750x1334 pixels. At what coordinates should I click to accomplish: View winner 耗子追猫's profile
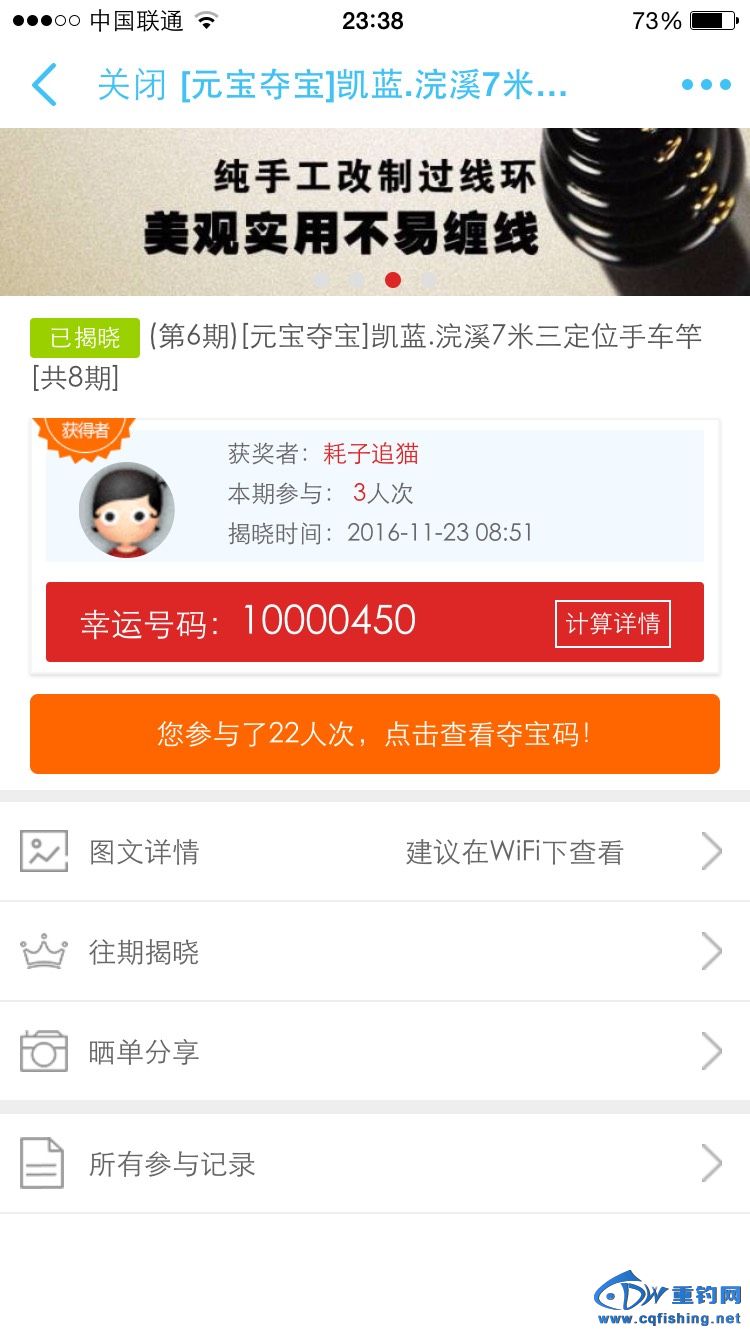coord(370,454)
